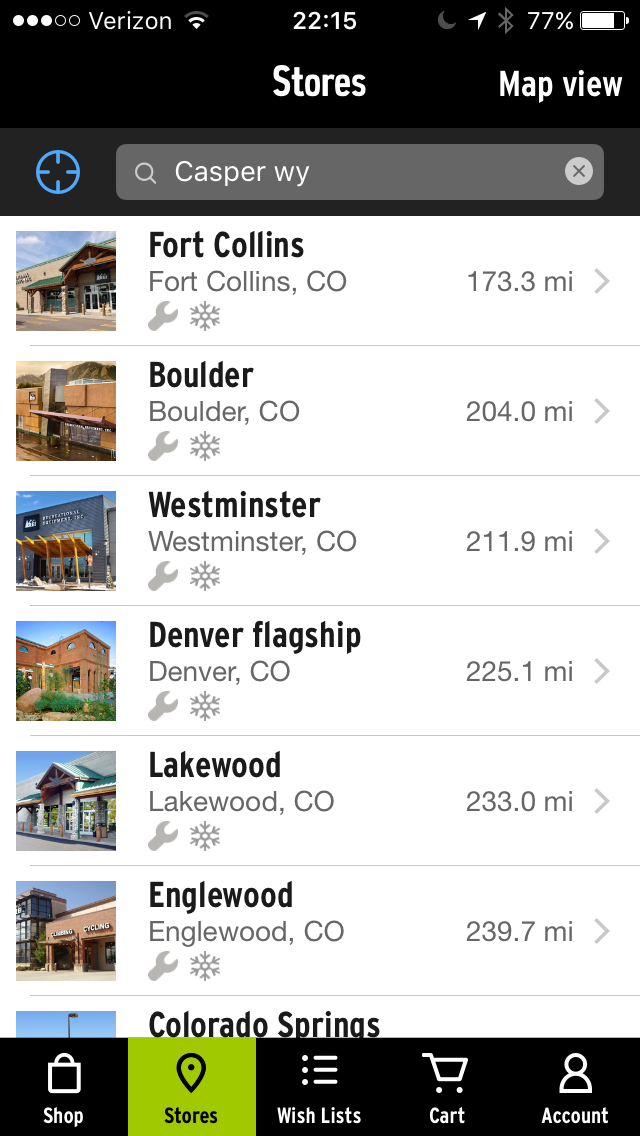This screenshot has height=1136, width=640.
Task: Open Denver flagship store page
Action: point(320,671)
